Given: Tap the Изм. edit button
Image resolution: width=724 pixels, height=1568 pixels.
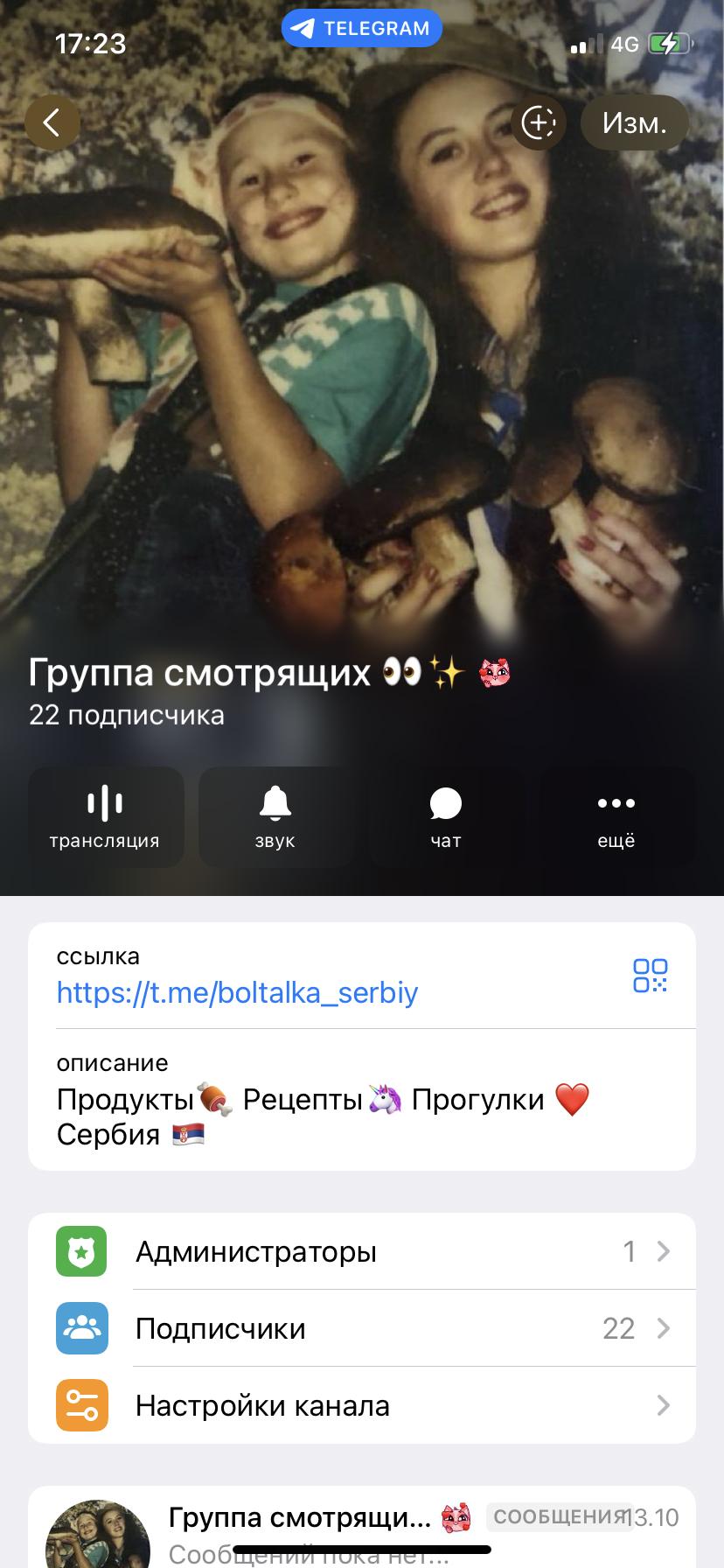Looking at the screenshot, I should coord(634,122).
